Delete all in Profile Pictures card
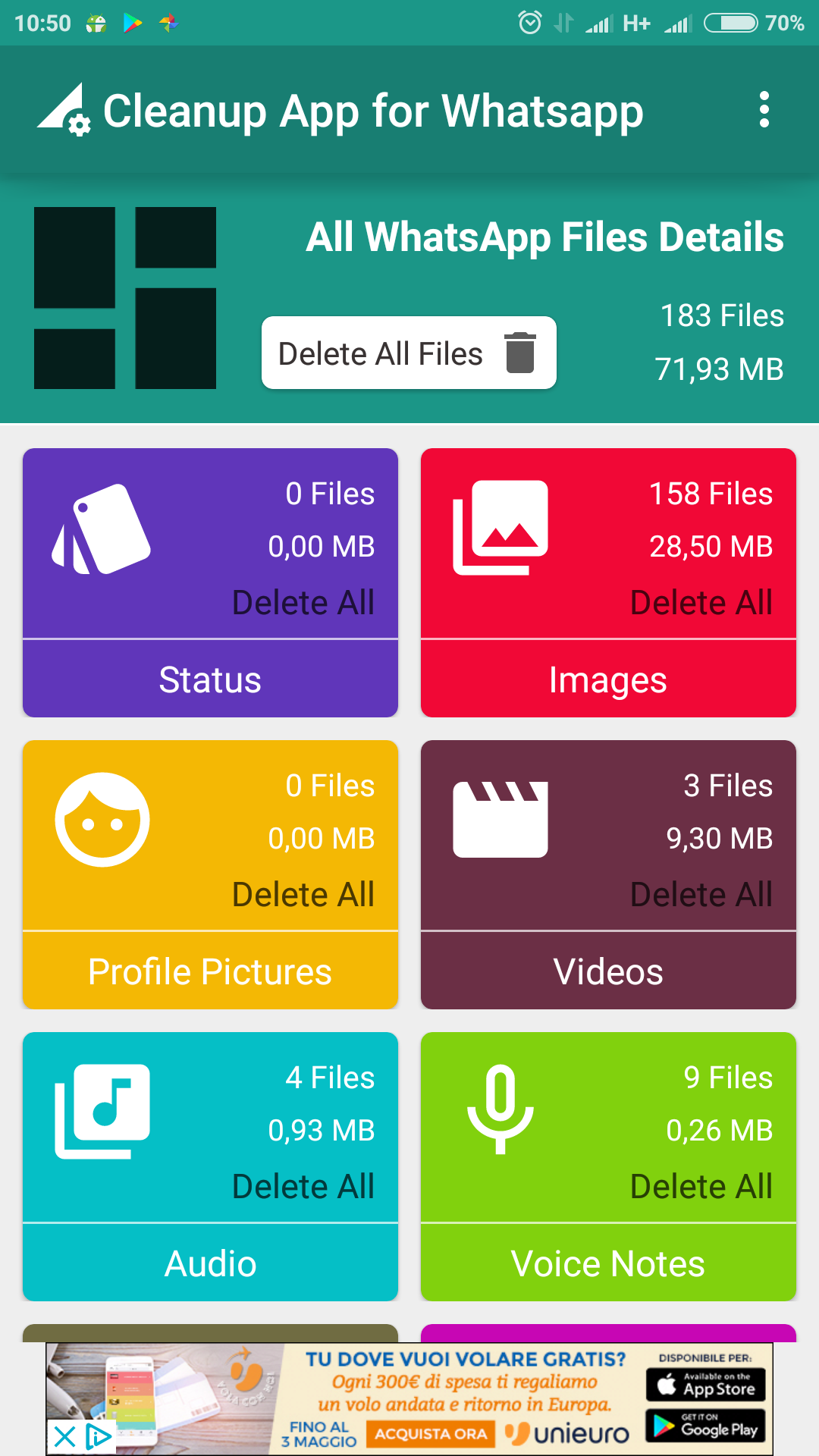Screen dimensions: 819x1456 [x=303, y=895]
